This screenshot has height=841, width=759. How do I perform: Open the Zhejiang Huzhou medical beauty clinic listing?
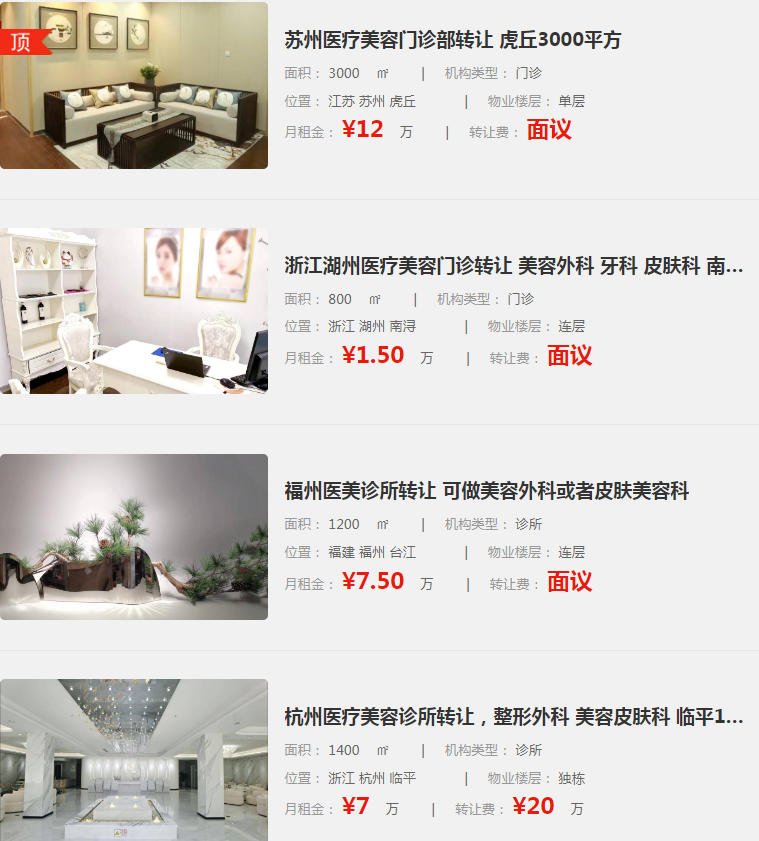click(513, 266)
